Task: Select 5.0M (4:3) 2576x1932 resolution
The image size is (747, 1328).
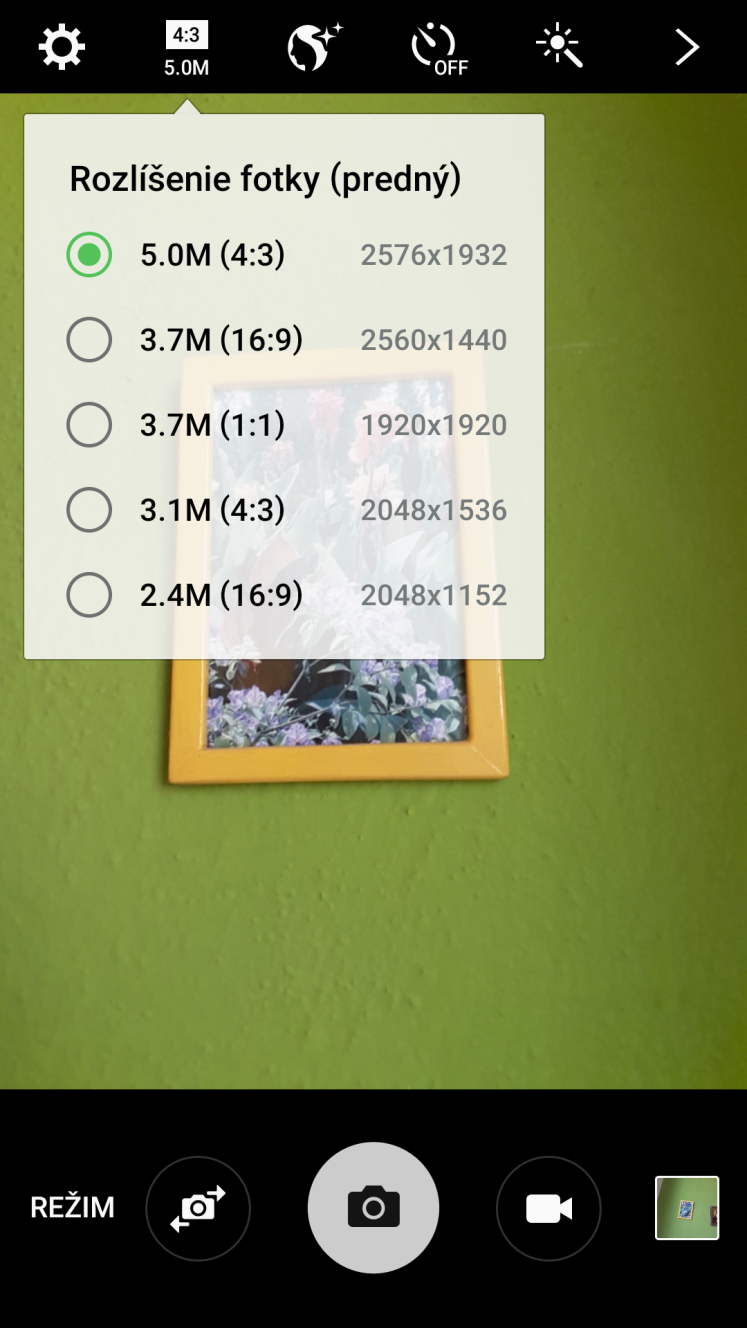Action: click(285, 255)
